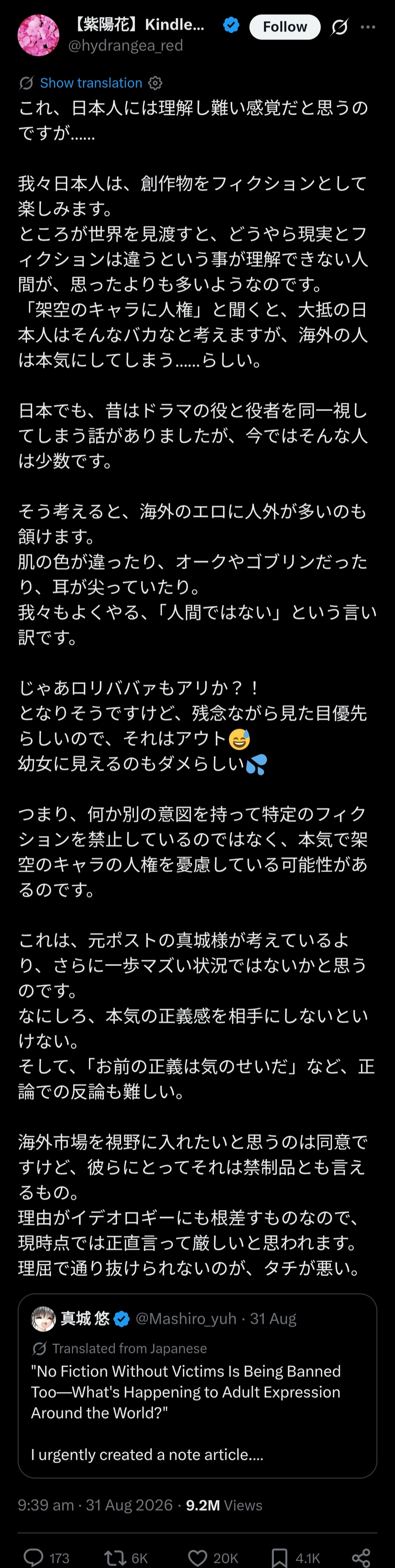This screenshot has width=395, height=1568.
Task: Follow the @hydrangea_red account
Action: (x=285, y=27)
